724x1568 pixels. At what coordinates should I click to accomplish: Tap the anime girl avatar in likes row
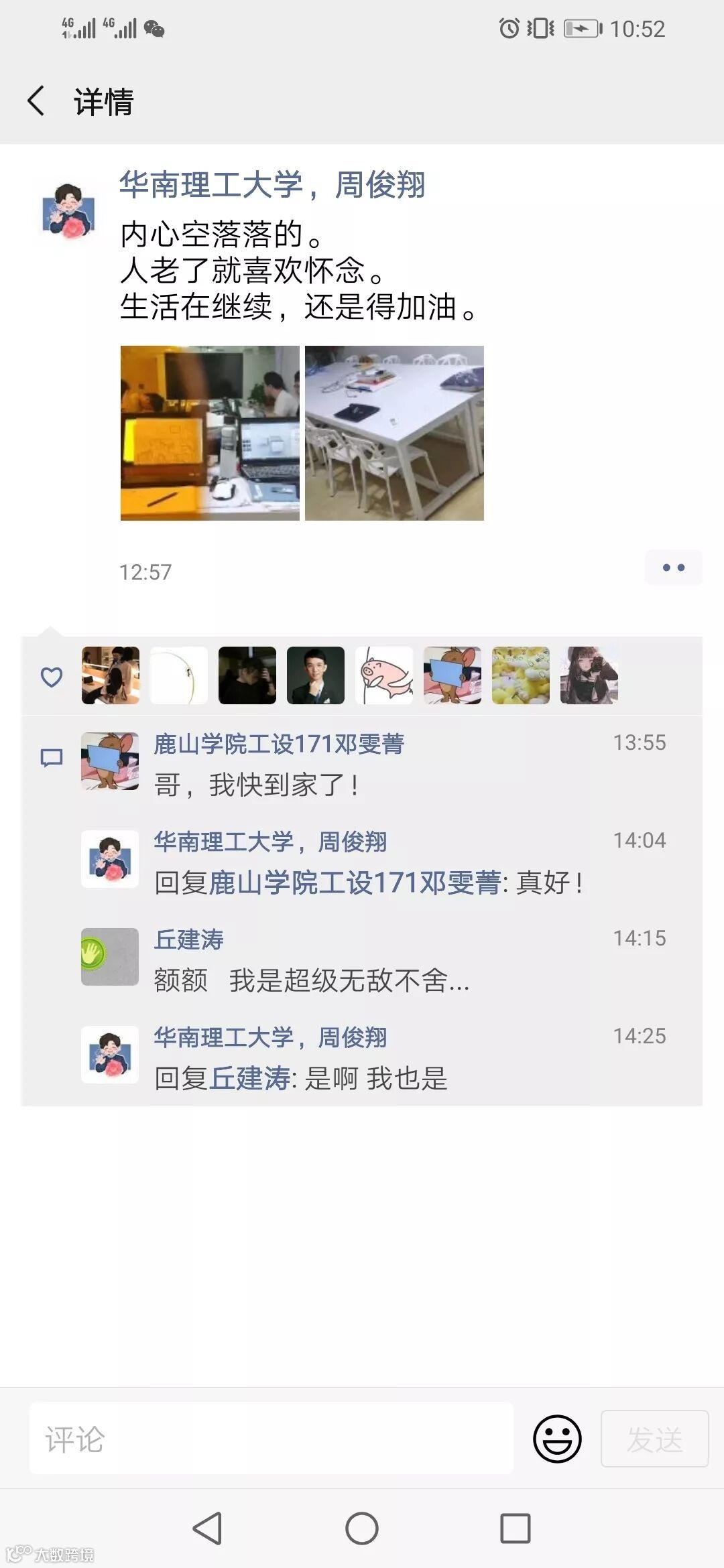[589, 675]
